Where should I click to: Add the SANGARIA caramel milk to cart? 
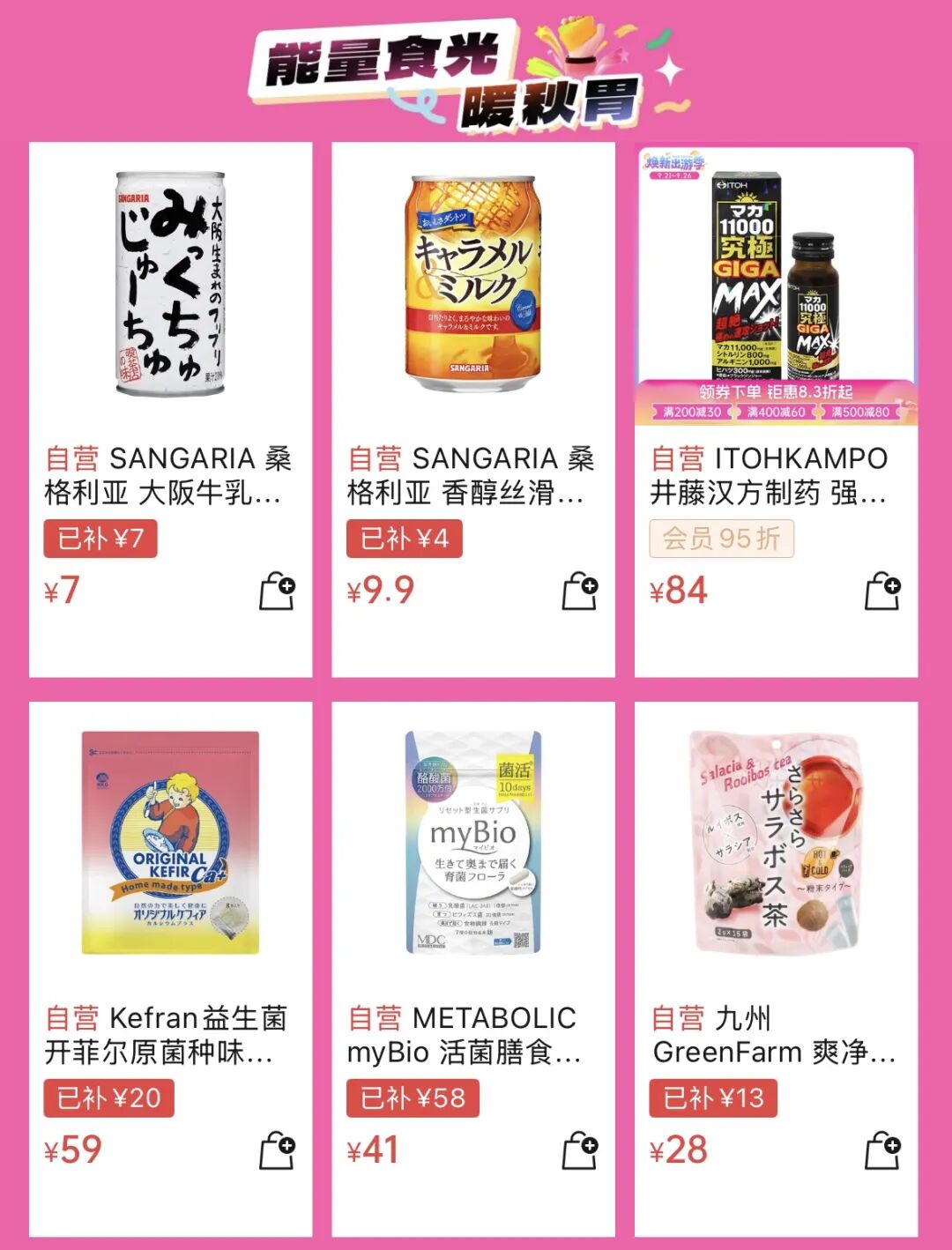(x=580, y=591)
